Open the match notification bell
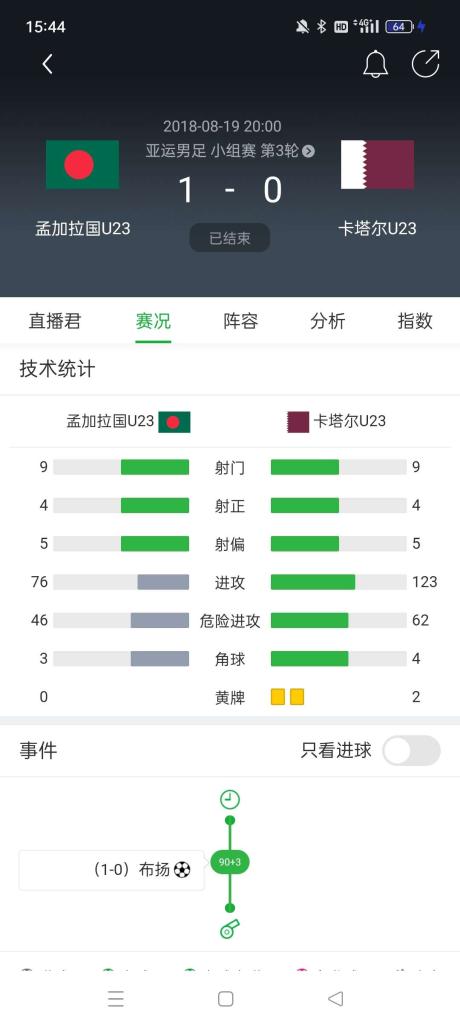This screenshot has height=1027, width=460. click(x=375, y=64)
